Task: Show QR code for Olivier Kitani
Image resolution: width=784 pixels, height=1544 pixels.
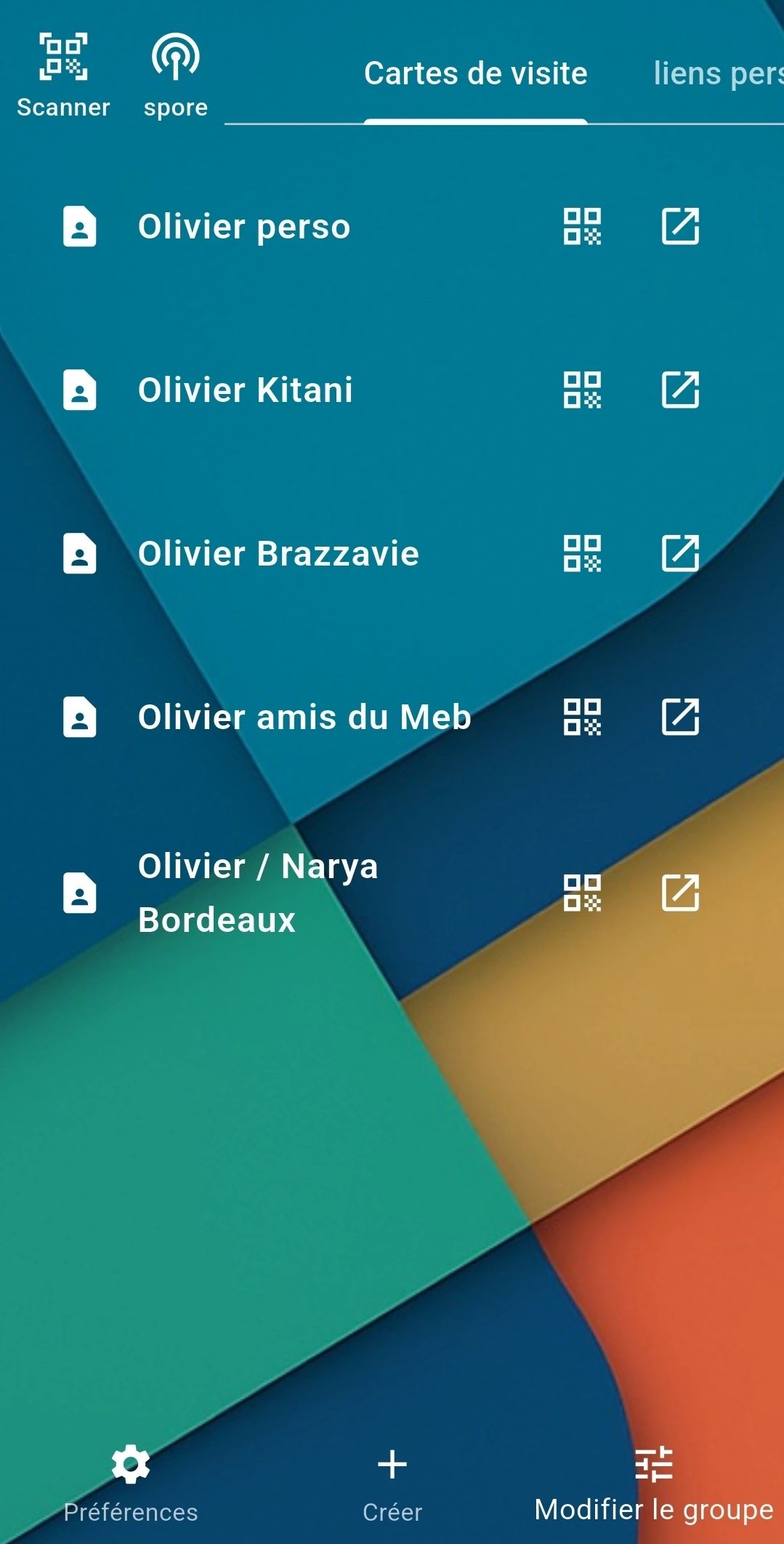Action: [x=582, y=390]
